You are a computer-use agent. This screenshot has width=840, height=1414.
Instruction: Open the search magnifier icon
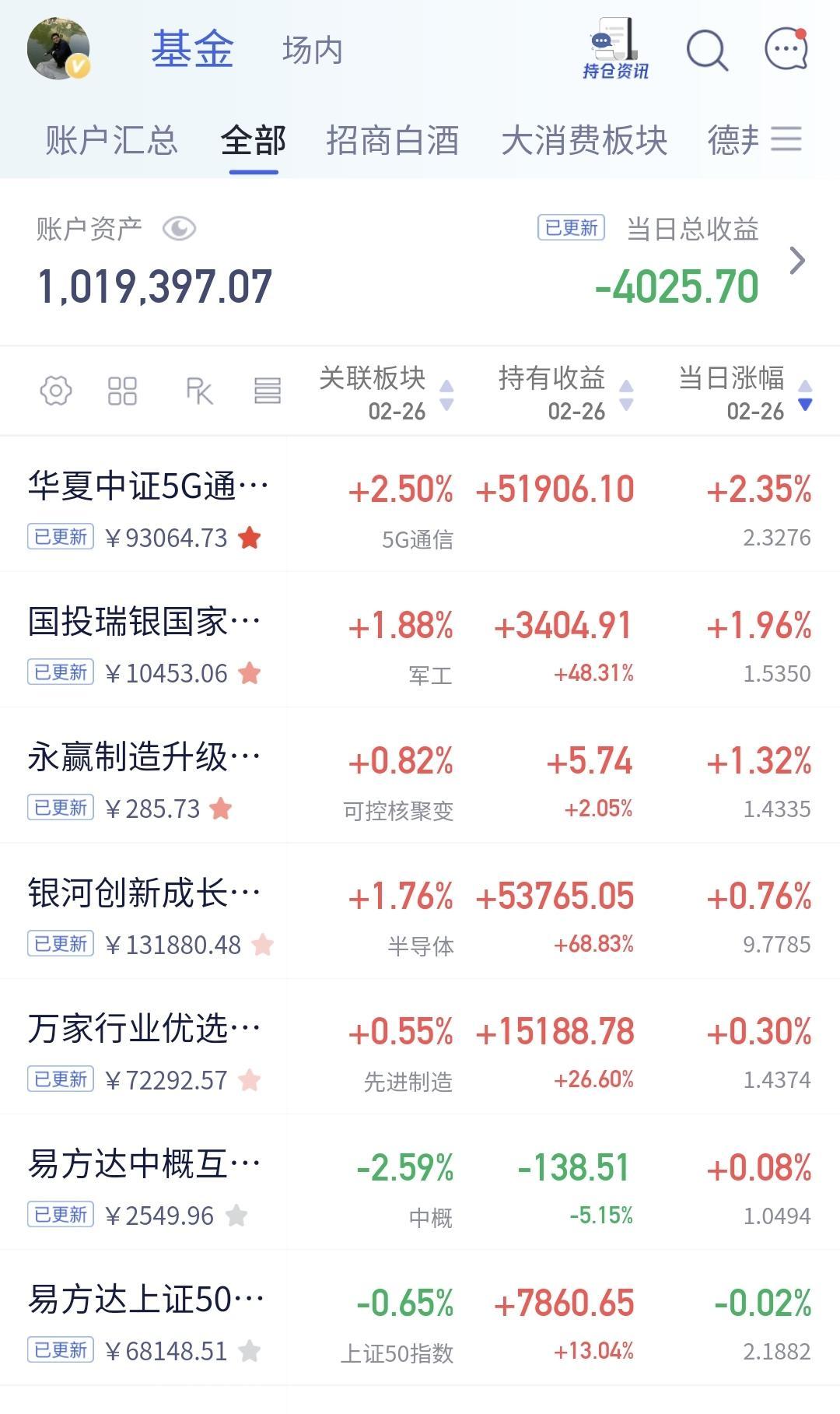point(706,51)
